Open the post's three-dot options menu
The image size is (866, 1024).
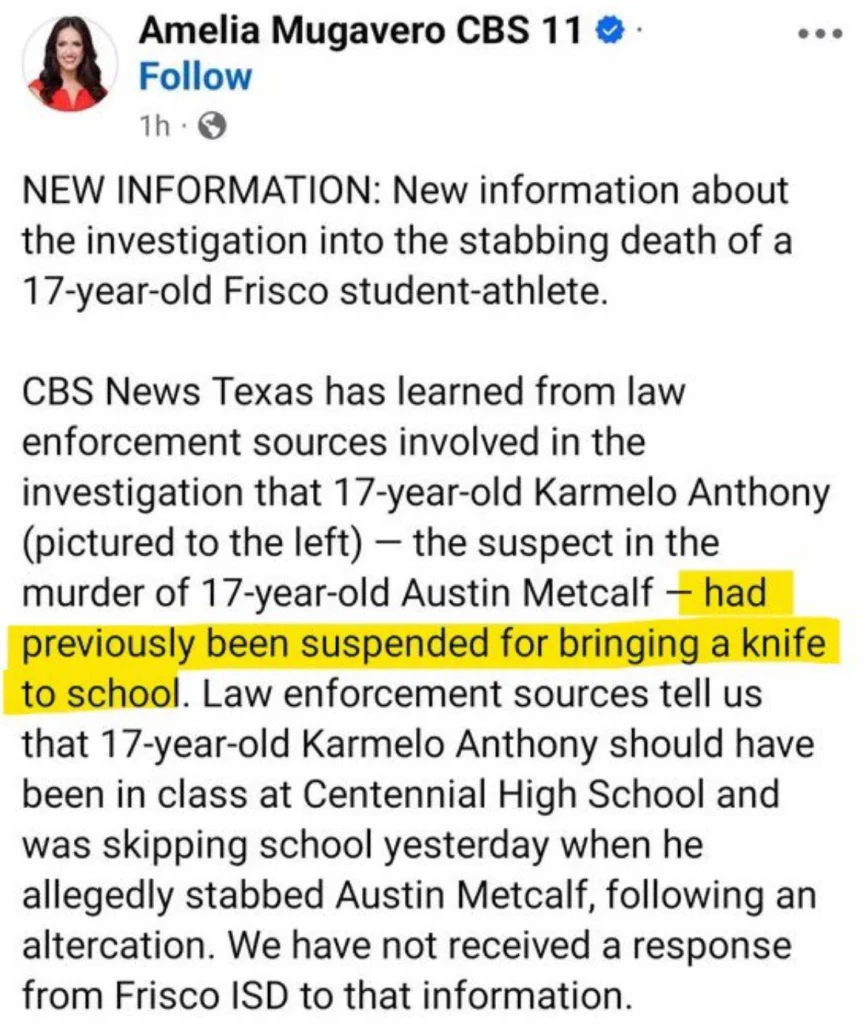[x=820, y=33]
